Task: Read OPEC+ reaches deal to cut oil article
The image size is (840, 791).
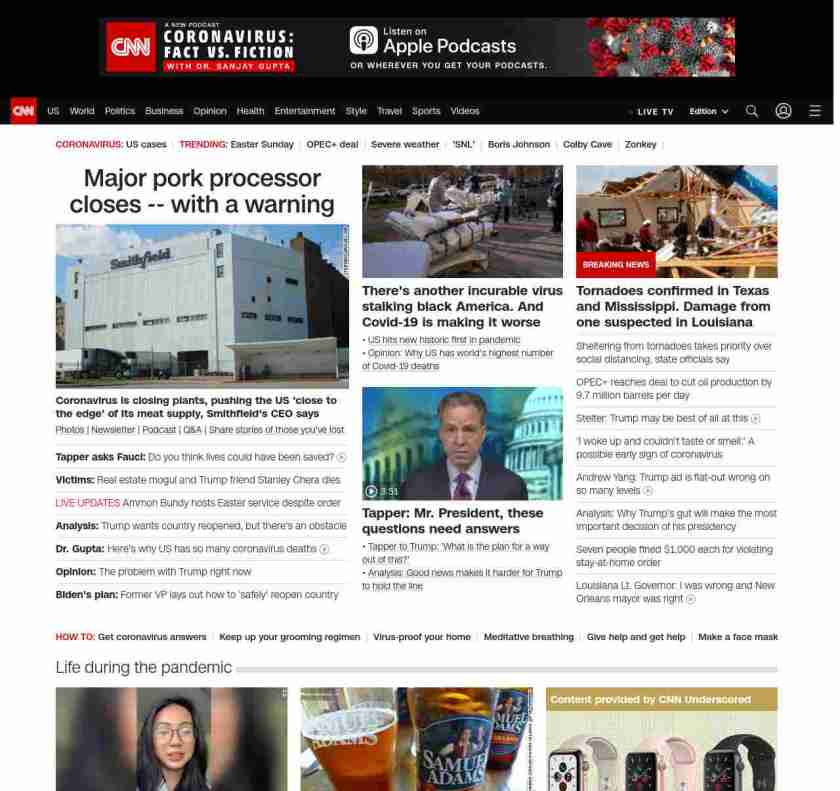Action: coord(673,388)
